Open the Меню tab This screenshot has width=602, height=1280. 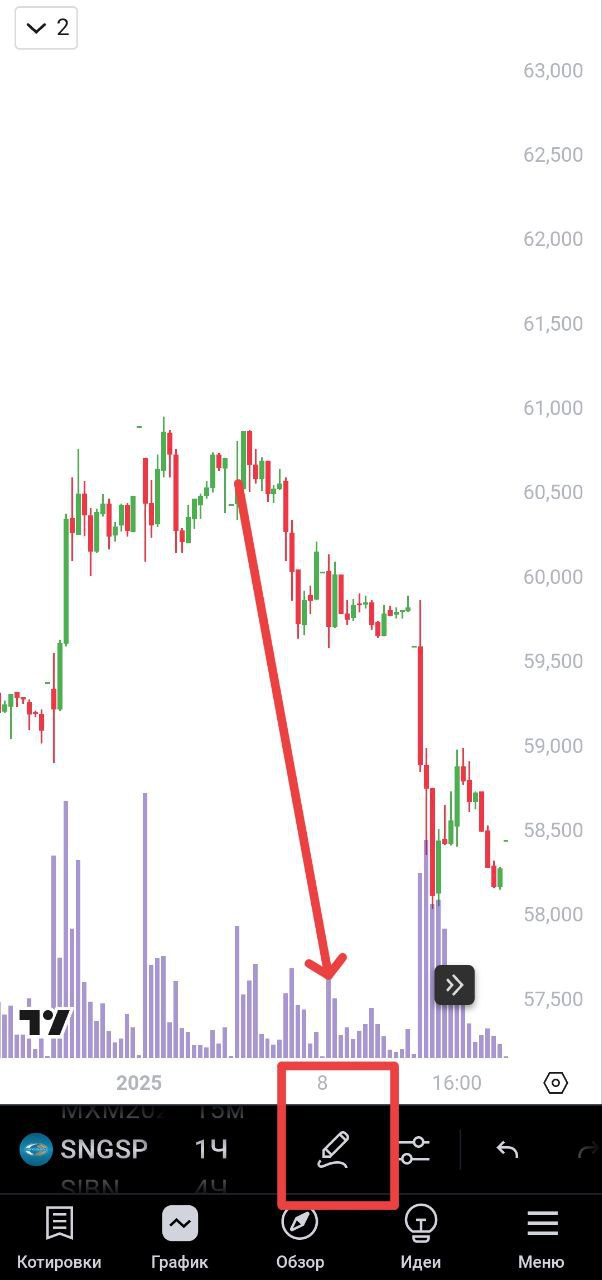tap(542, 1237)
